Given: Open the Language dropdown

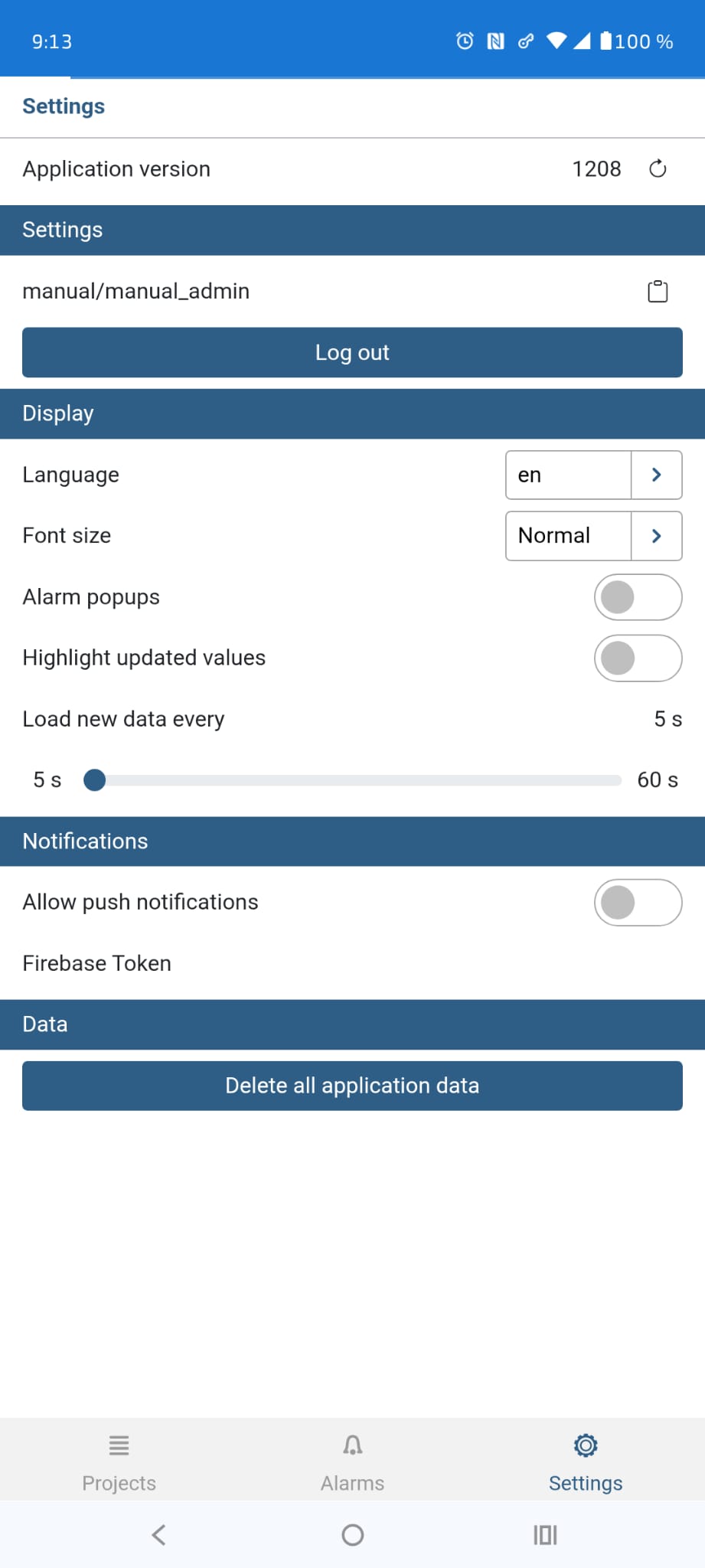Looking at the screenshot, I should click(x=593, y=475).
